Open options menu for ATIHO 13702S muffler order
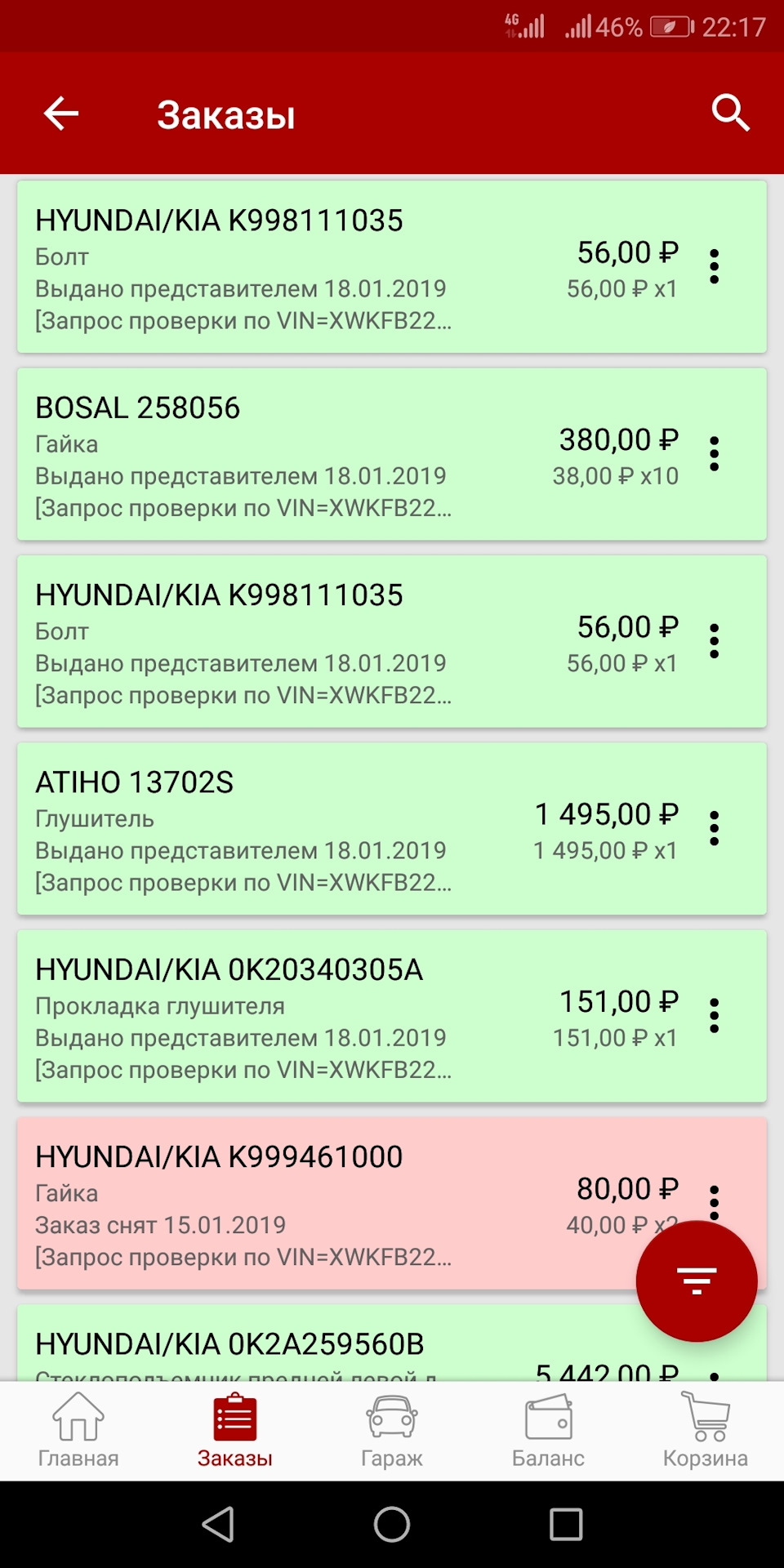 pos(716,829)
